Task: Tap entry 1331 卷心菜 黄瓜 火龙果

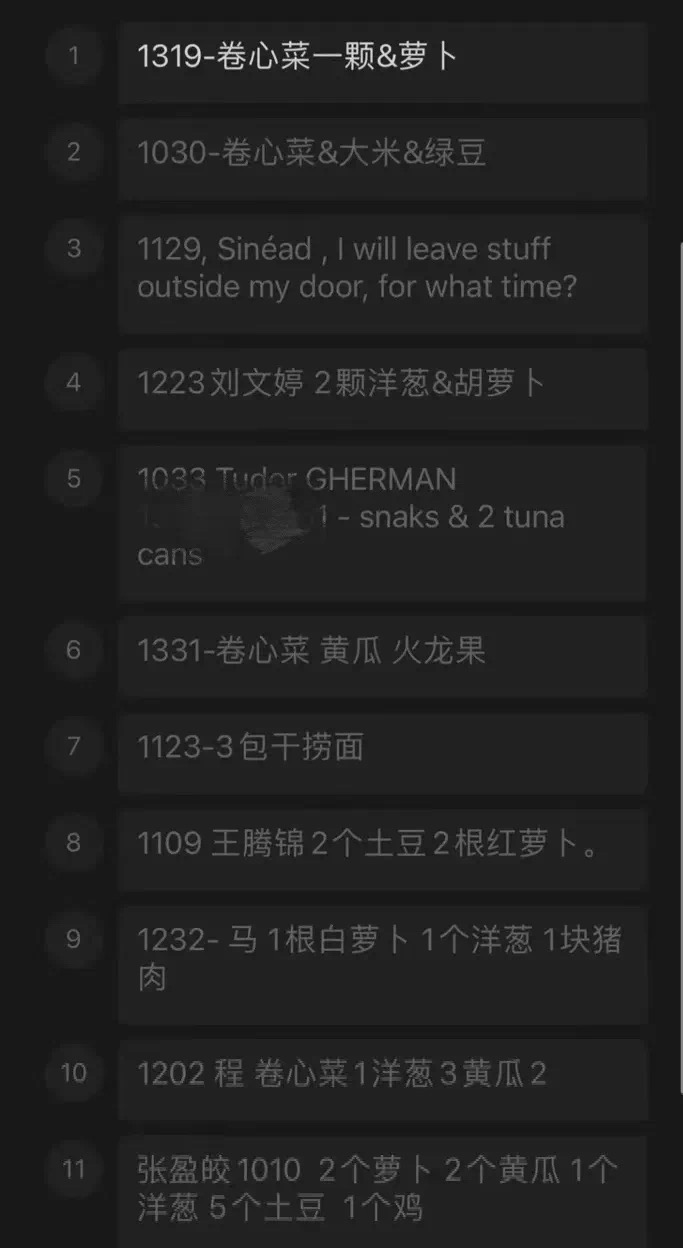Action: (x=382, y=651)
